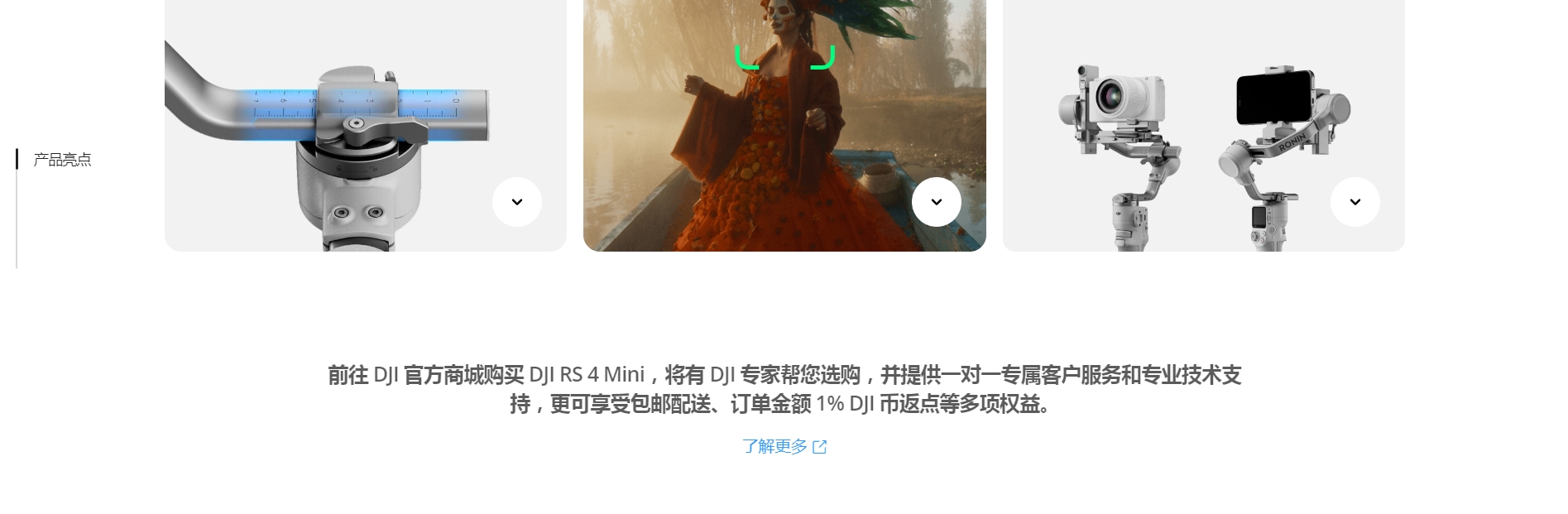Expand the woman in orange dress card
The height and width of the screenshot is (514, 1568).
tap(936, 202)
